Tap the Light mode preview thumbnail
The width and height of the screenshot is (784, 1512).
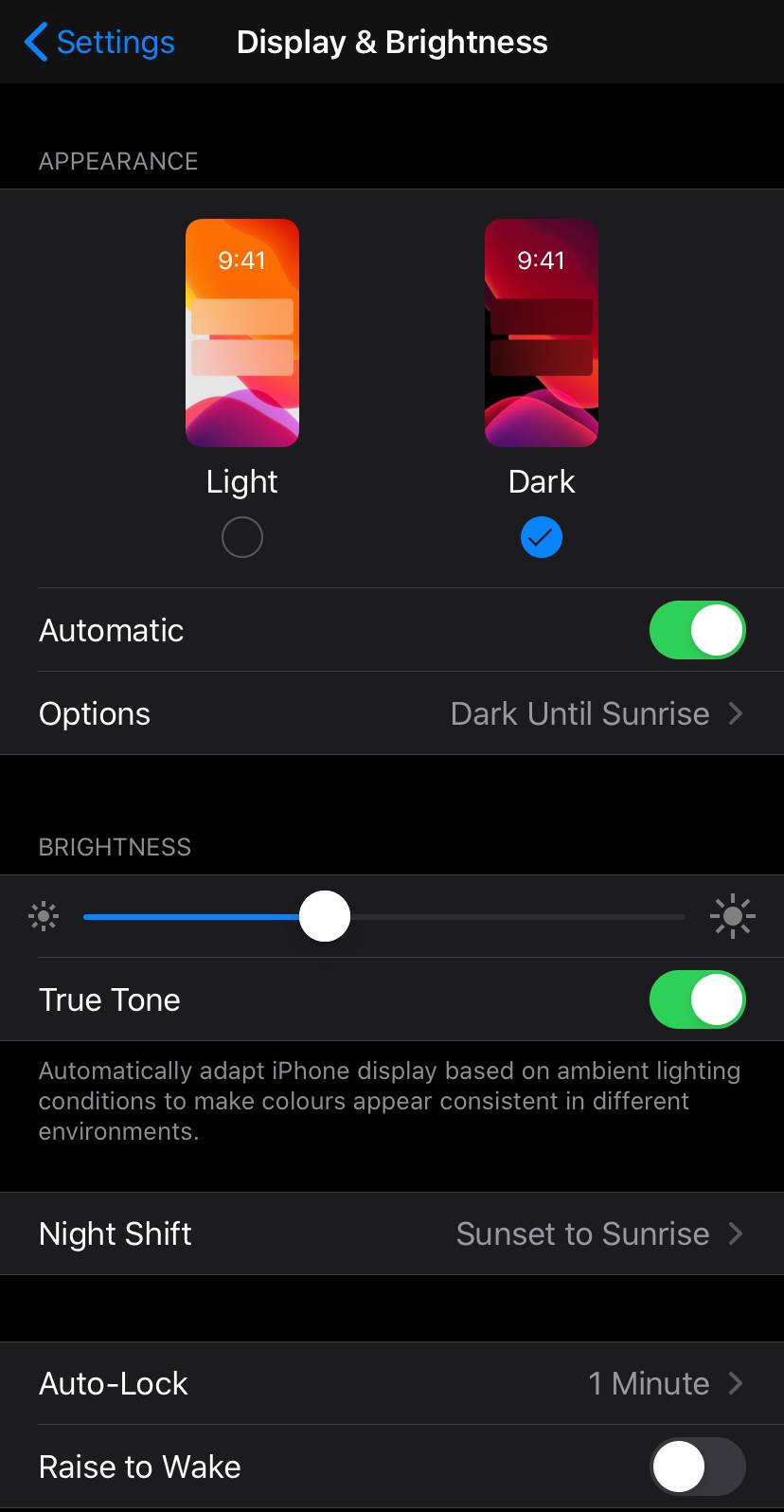242,333
